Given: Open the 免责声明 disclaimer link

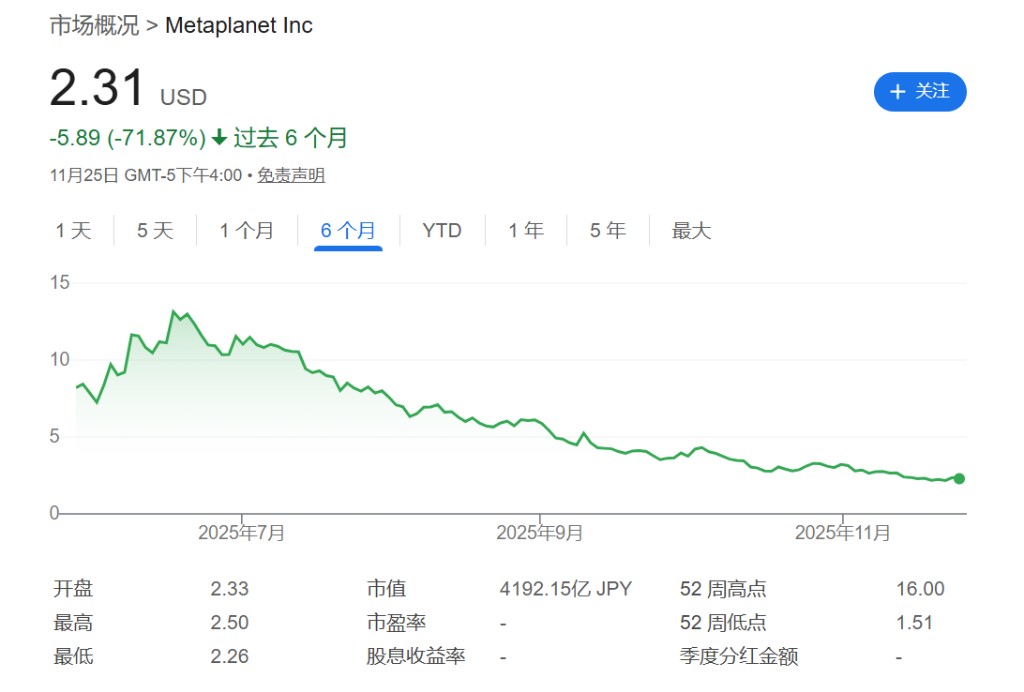Looking at the screenshot, I should tap(291, 175).
